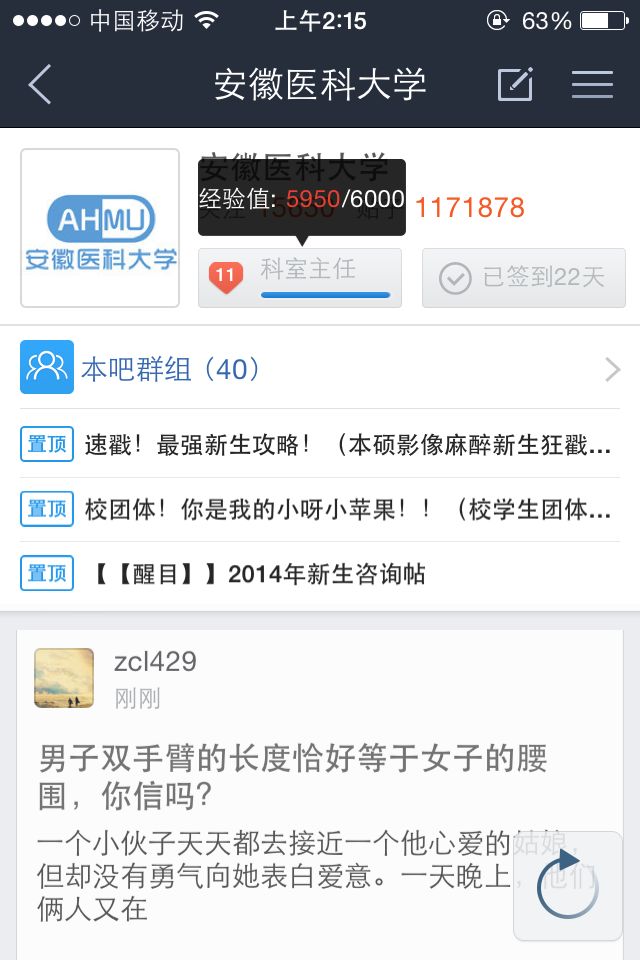View zcl429's profile avatar
This screenshot has width=640, height=960.
pyautogui.click(x=64, y=677)
